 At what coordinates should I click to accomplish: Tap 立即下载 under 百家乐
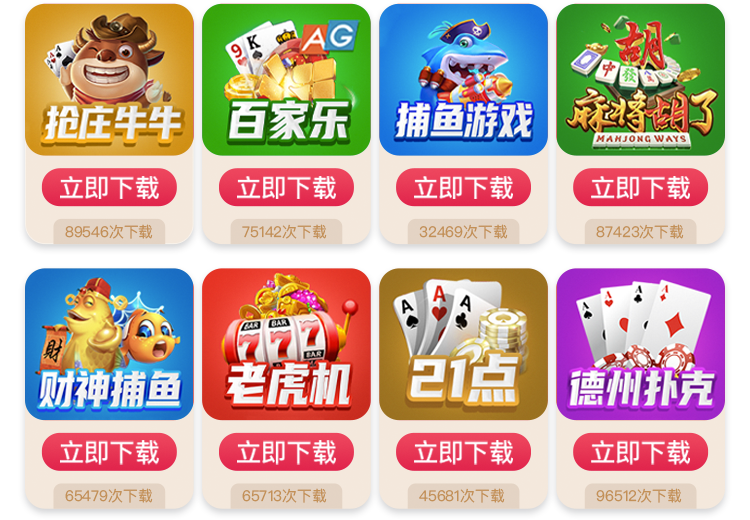(286, 188)
